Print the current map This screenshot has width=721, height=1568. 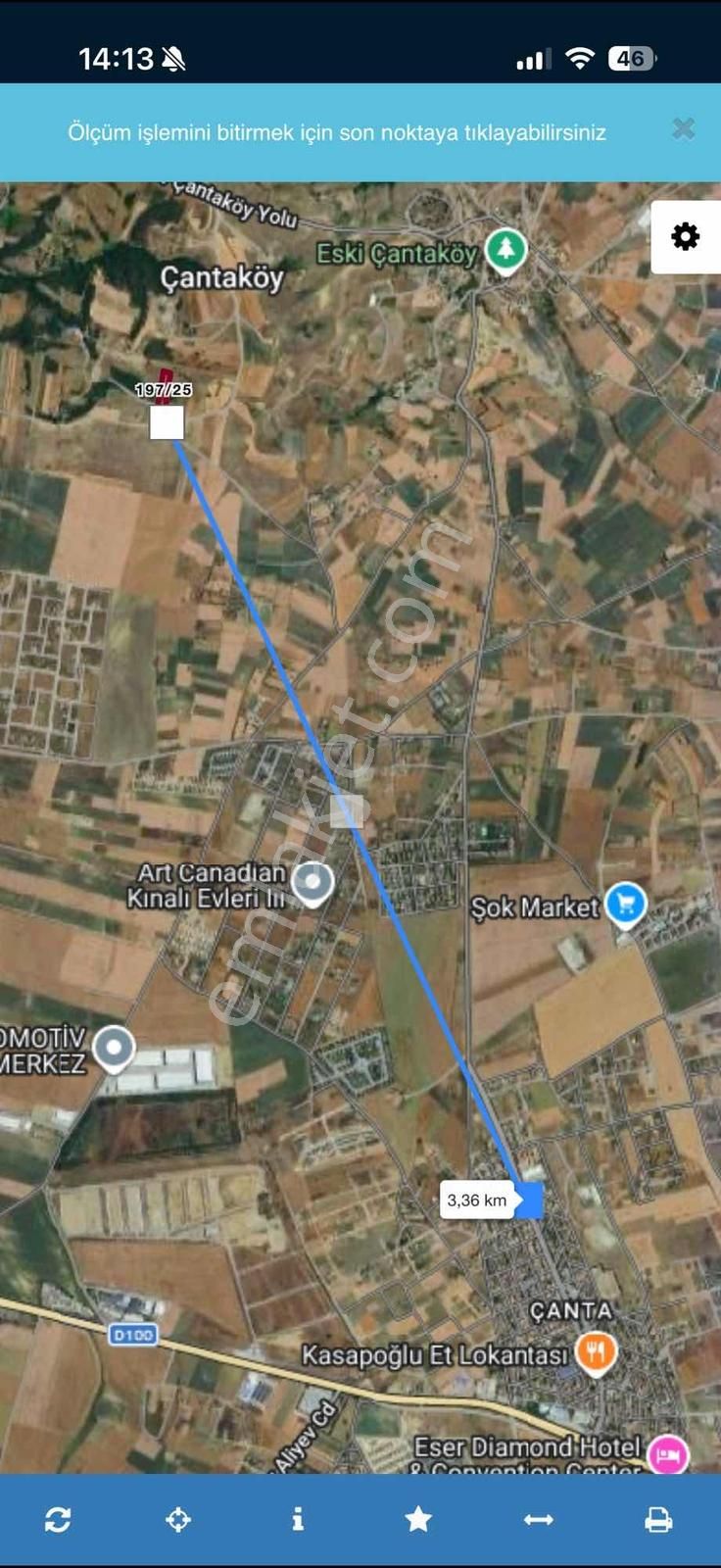tap(658, 1520)
